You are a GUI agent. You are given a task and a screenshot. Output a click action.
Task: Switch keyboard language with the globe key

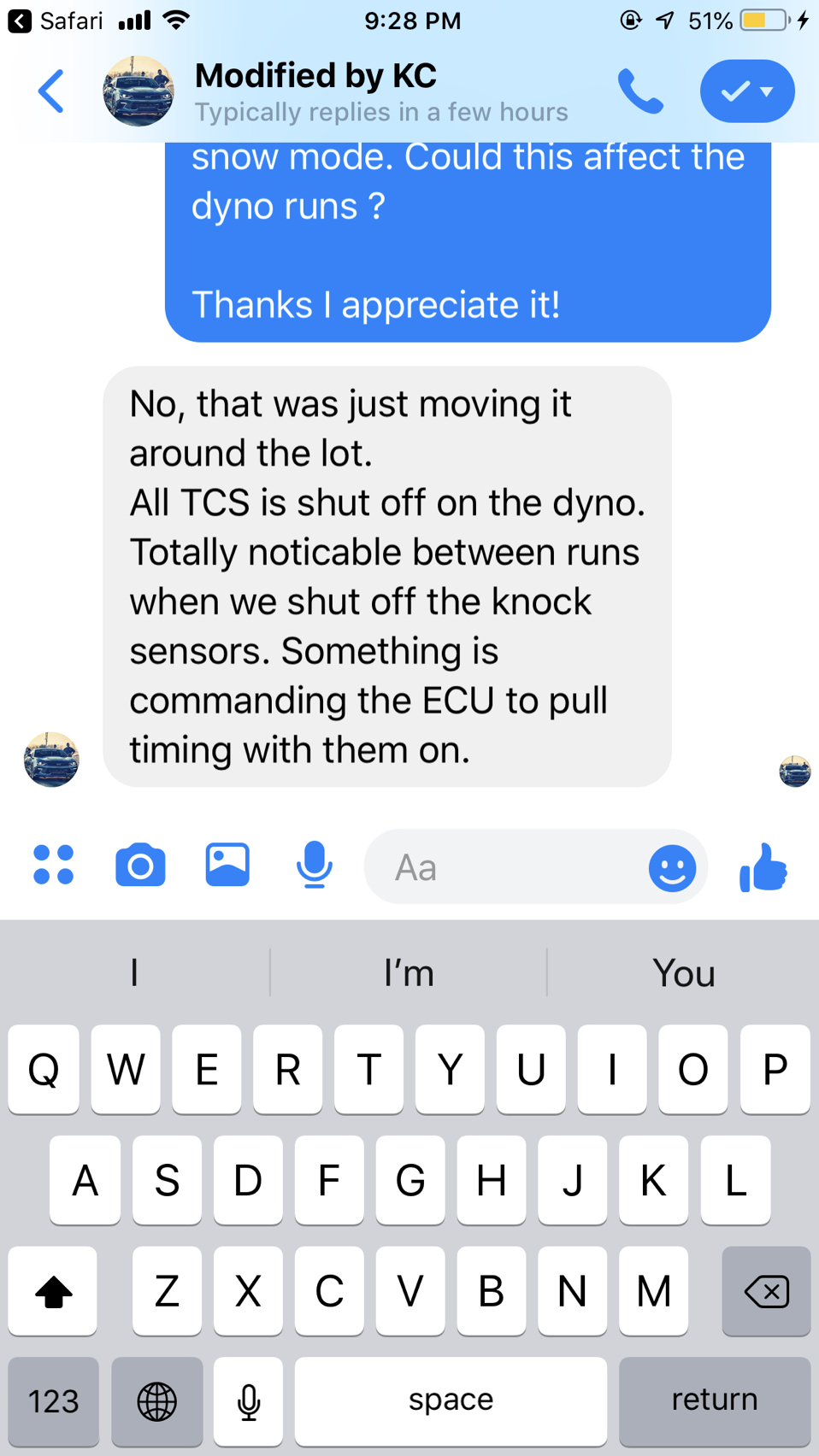point(157,1400)
